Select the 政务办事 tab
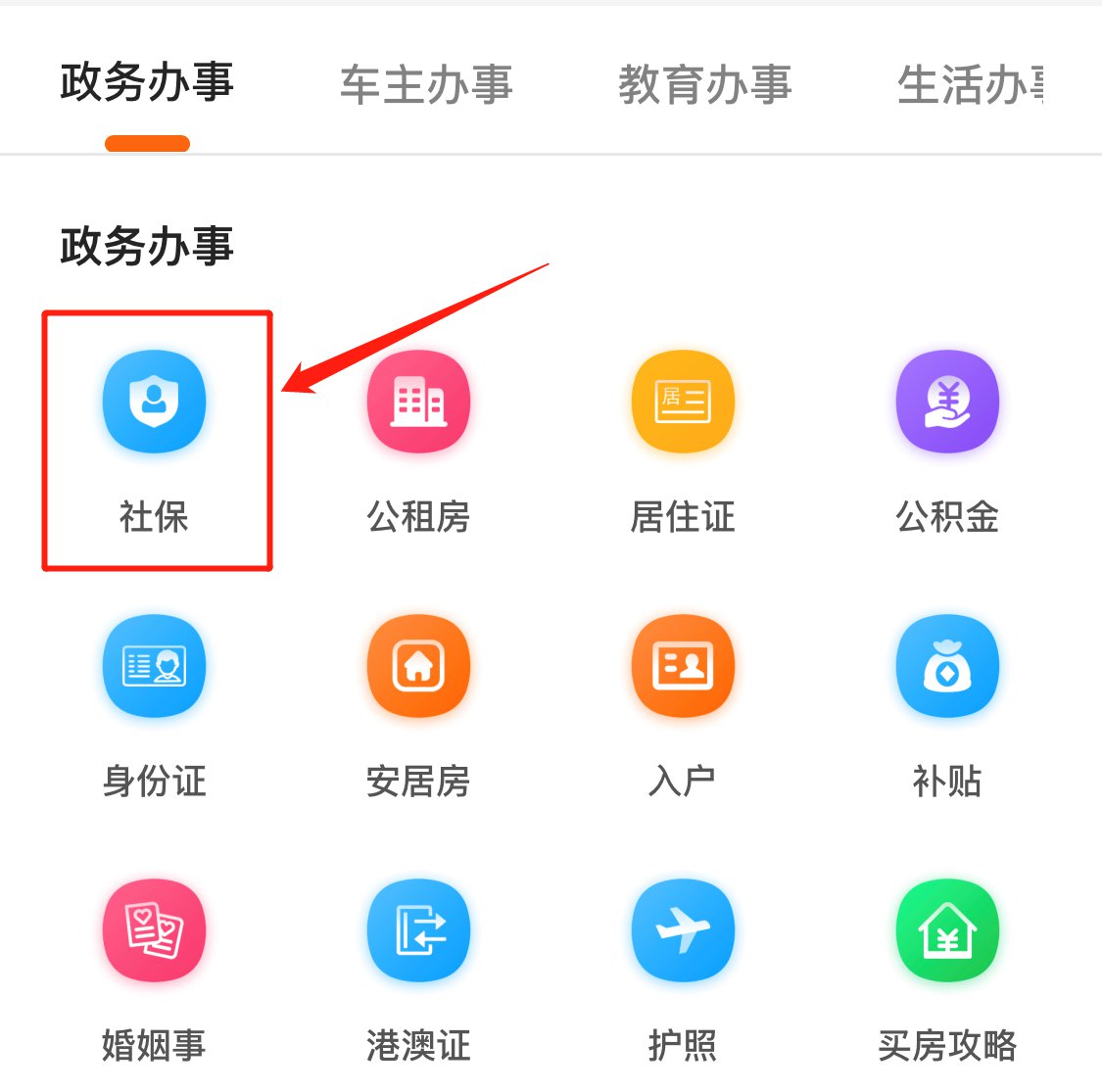 [x=147, y=83]
